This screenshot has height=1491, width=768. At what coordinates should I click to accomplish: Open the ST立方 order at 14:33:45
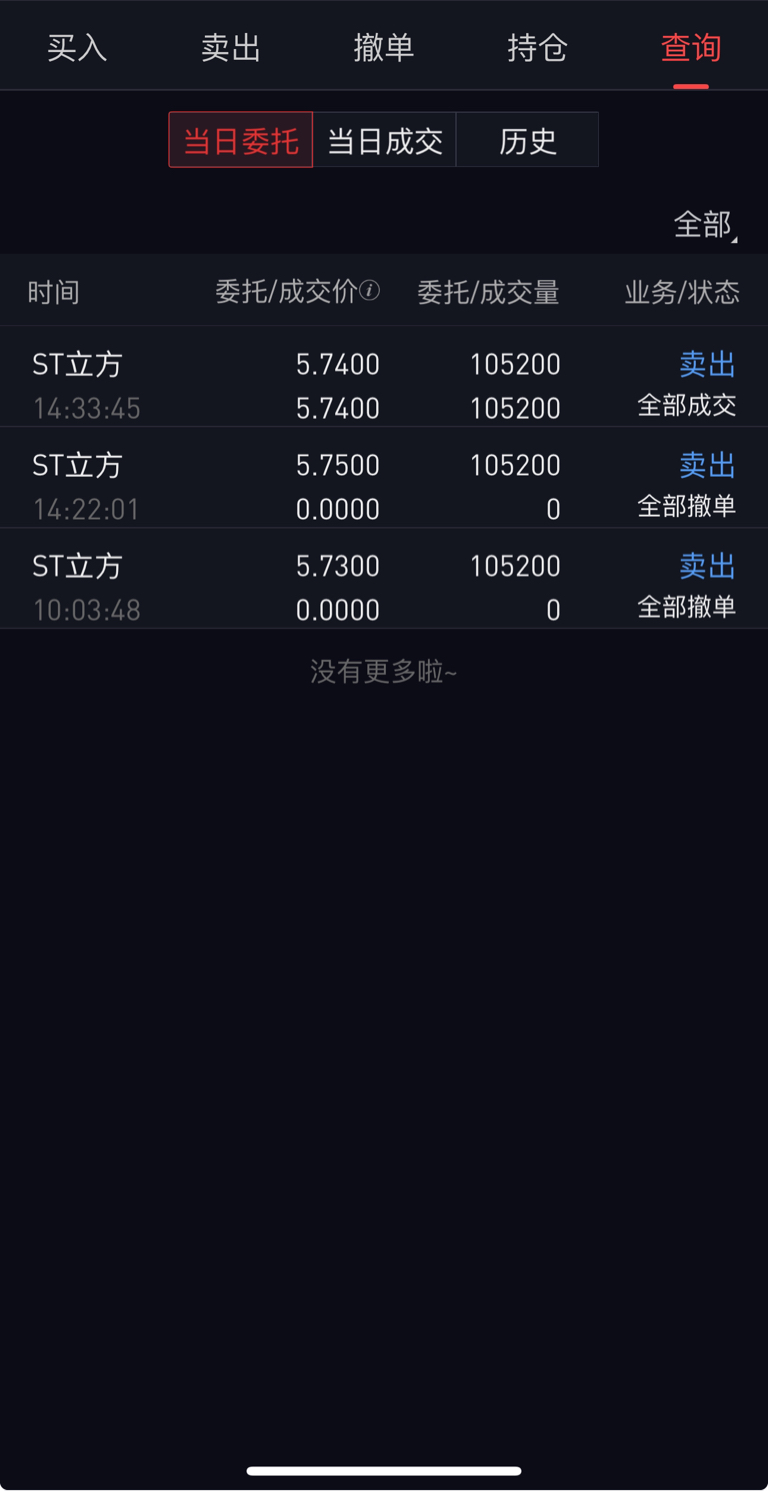(x=384, y=377)
